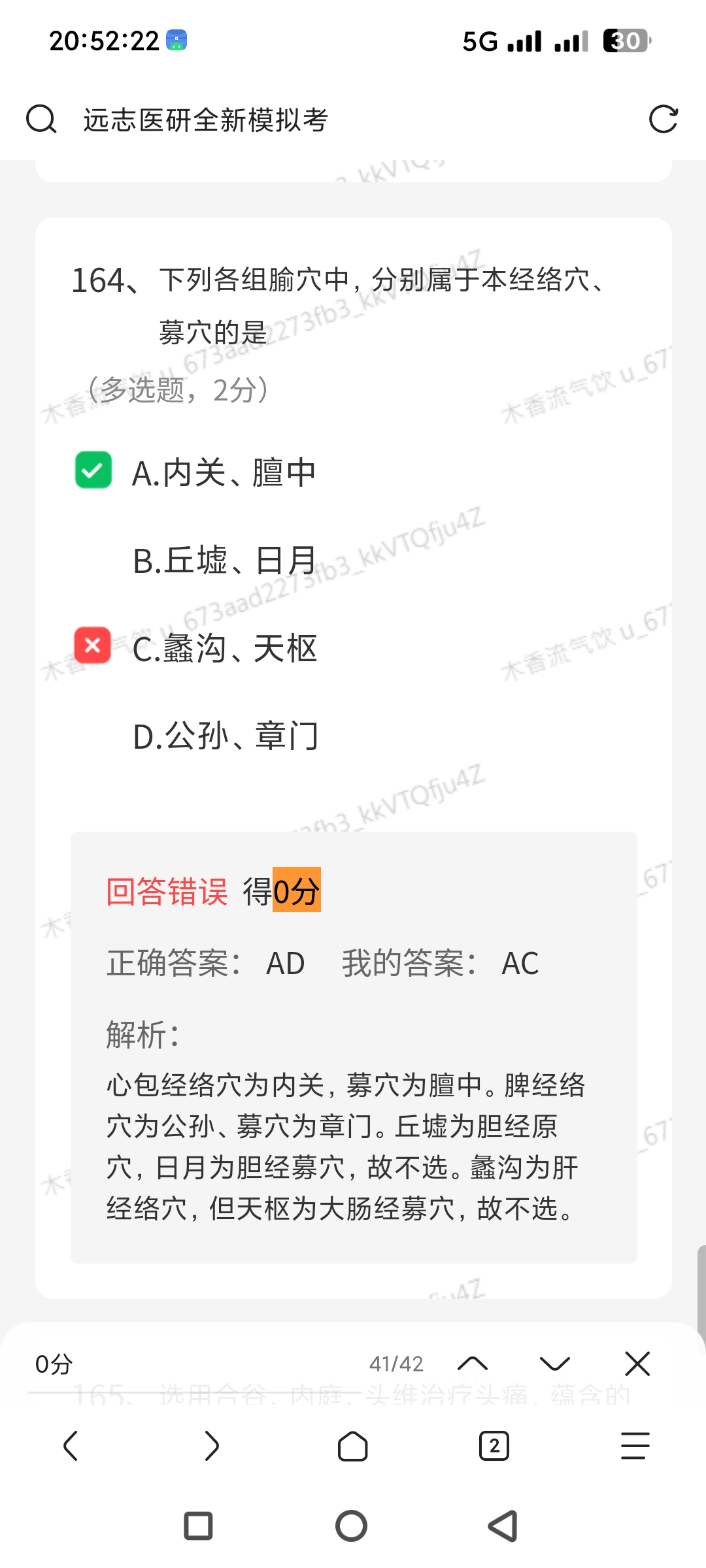Image resolution: width=706 pixels, height=1568 pixels.
Task: Tap the search magnifier icon
Action: pyautogui.click(x=41, y=120)
